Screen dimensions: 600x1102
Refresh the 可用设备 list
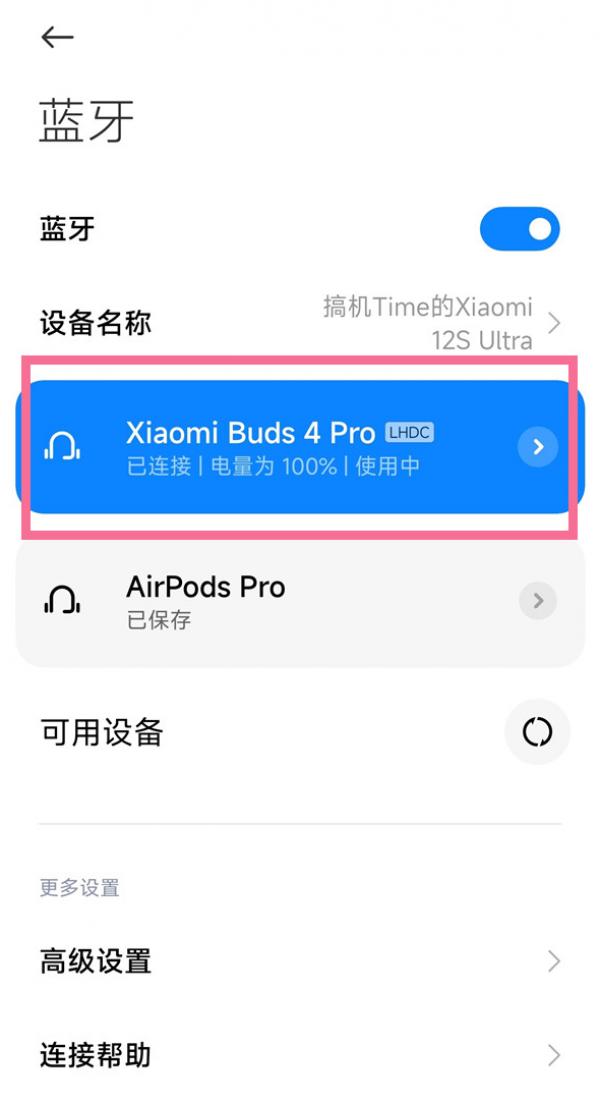537,732
